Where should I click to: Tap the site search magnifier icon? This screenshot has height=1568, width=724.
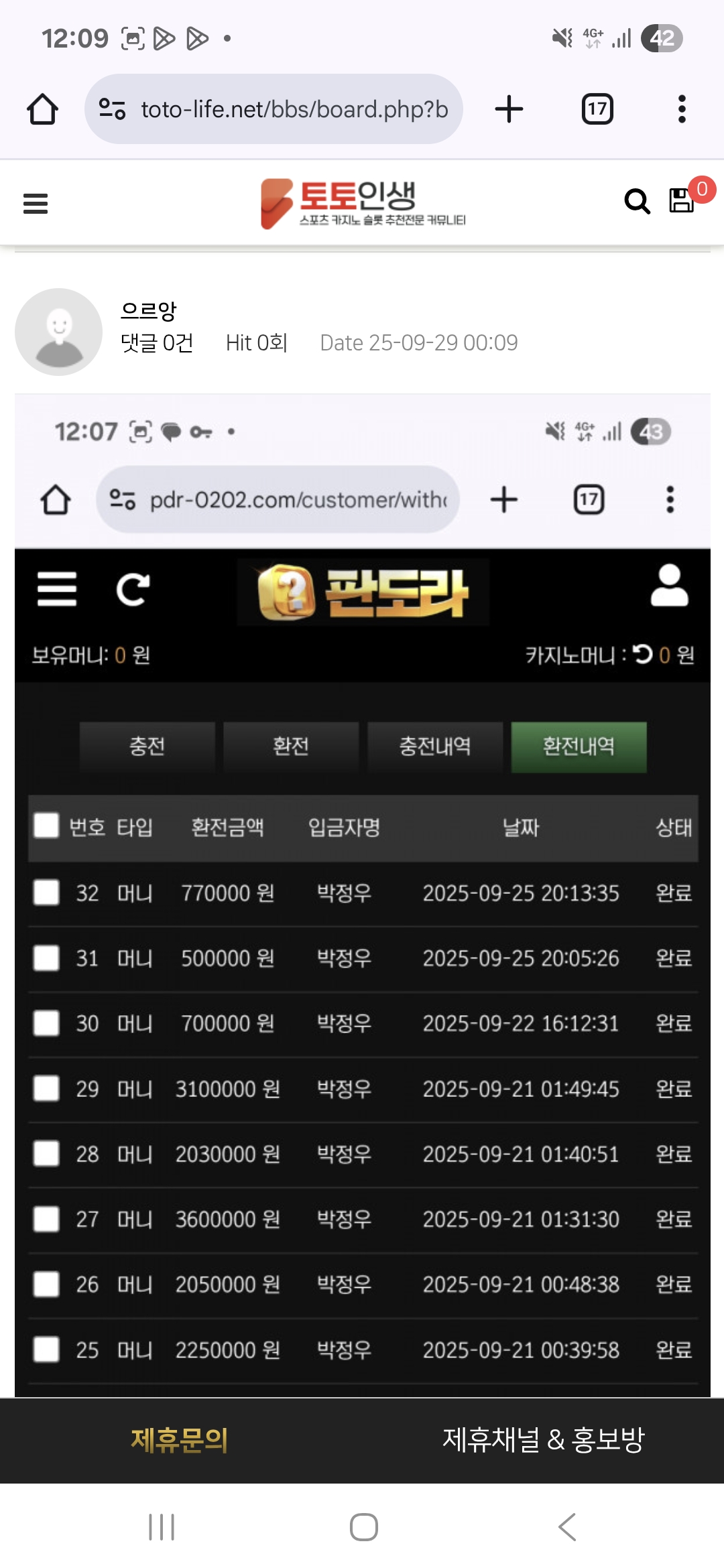(x=636, y=201)
